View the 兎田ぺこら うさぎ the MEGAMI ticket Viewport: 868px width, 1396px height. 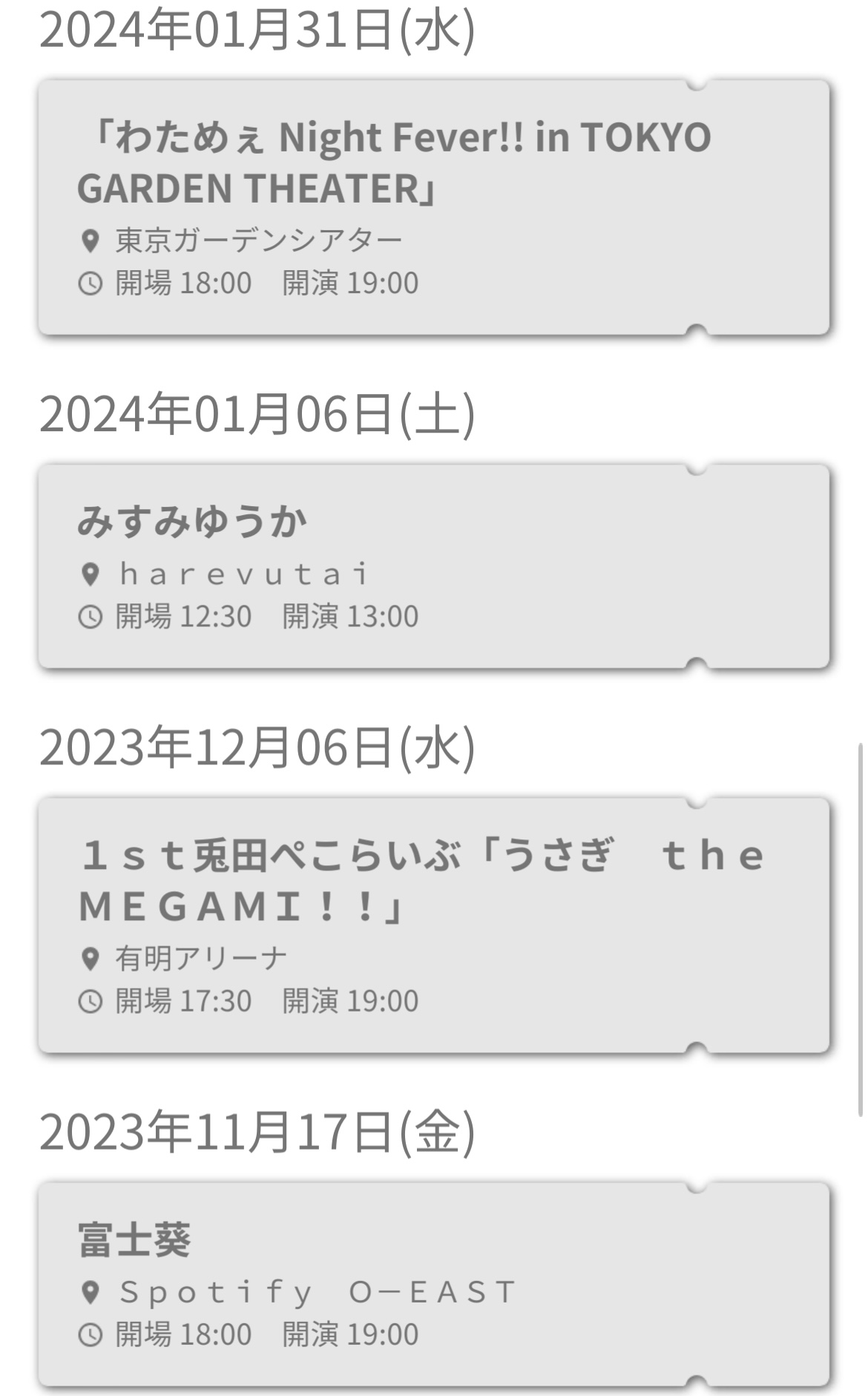pyautogui.click(x=434, y=925)
